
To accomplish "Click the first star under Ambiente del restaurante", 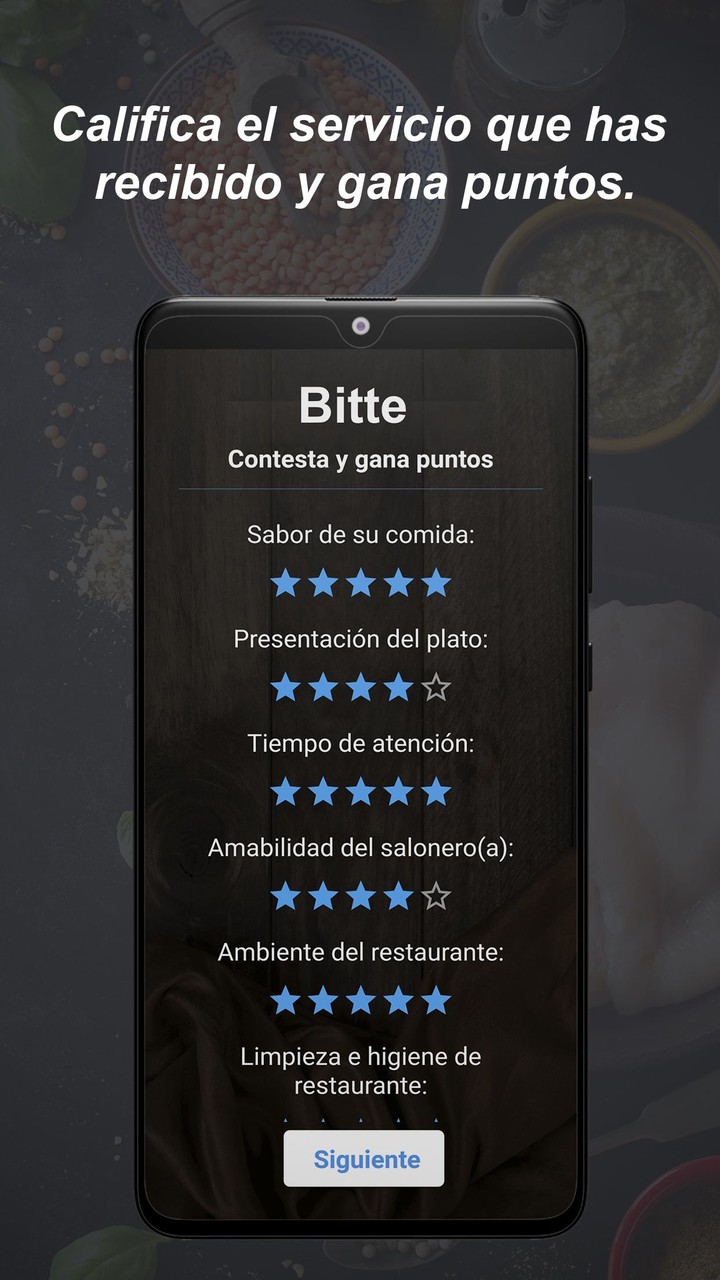I will click(x=285, y=1002).
